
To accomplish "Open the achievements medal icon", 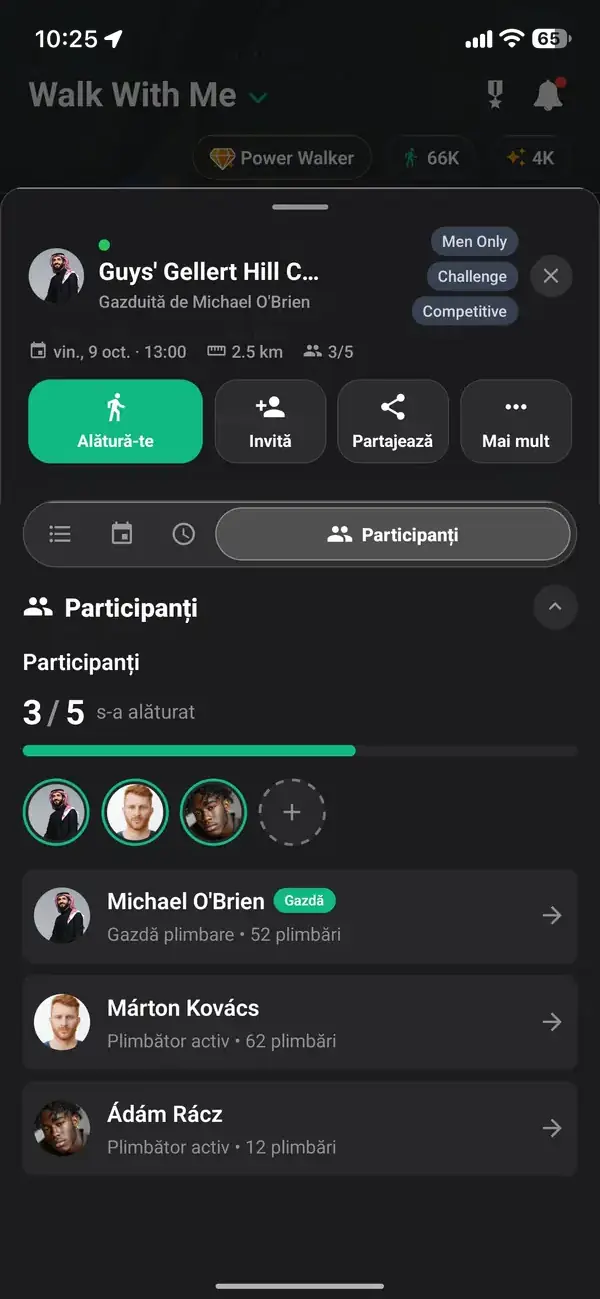I will [495, 95].
